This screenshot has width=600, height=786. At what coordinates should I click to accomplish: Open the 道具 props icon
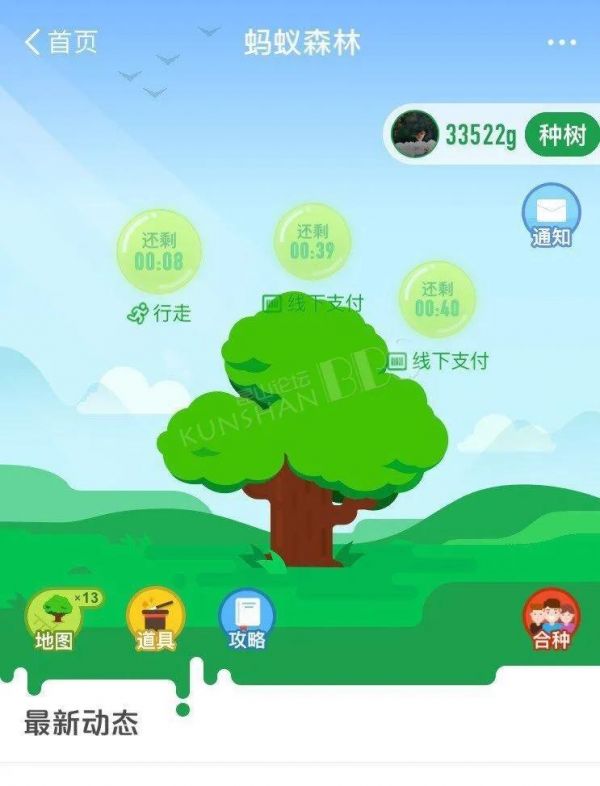point(155,617)
